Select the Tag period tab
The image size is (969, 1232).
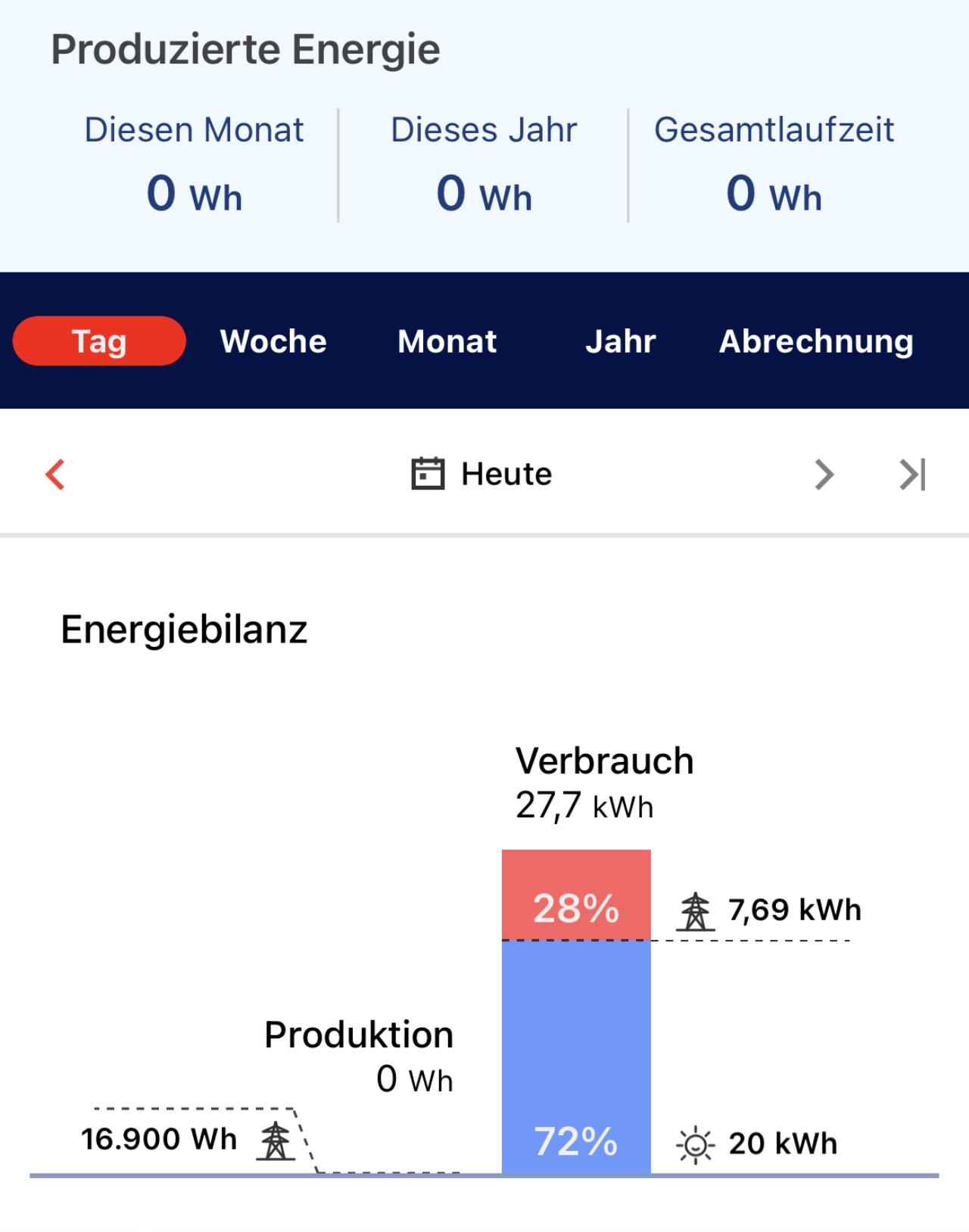pos(99,341)
